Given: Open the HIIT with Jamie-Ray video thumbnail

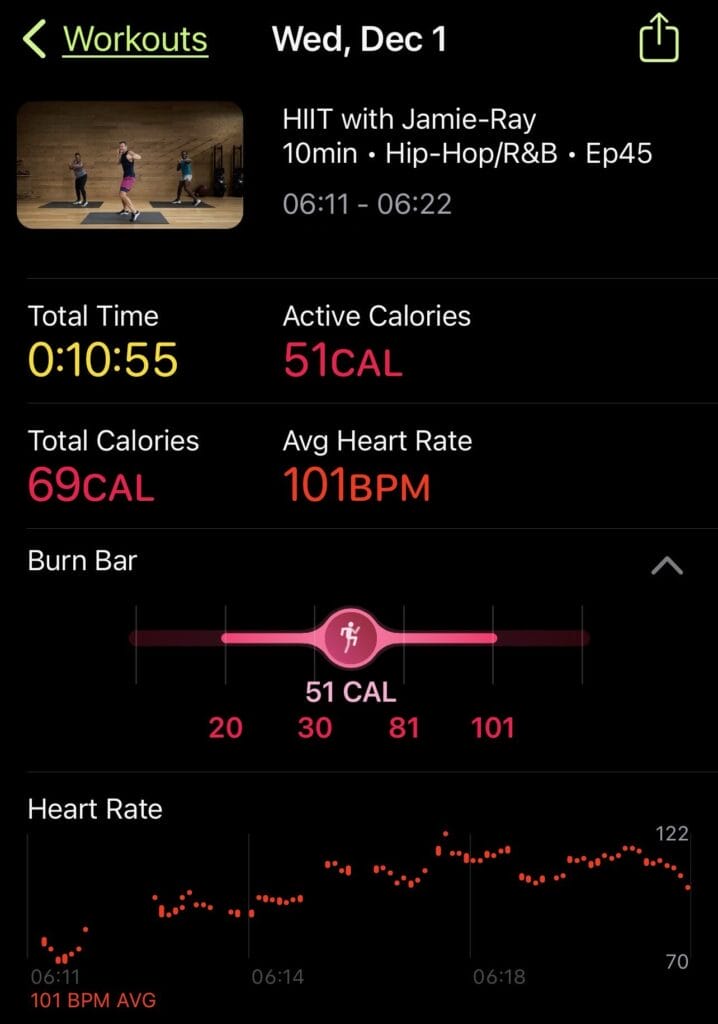Looking at the screenshot, I should pos(130,165).
